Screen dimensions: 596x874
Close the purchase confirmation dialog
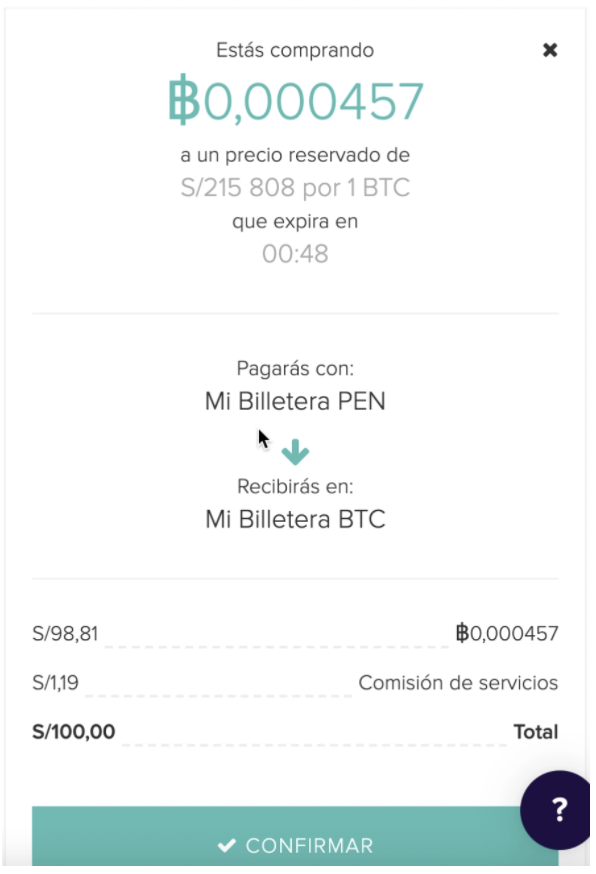(550, 50)
